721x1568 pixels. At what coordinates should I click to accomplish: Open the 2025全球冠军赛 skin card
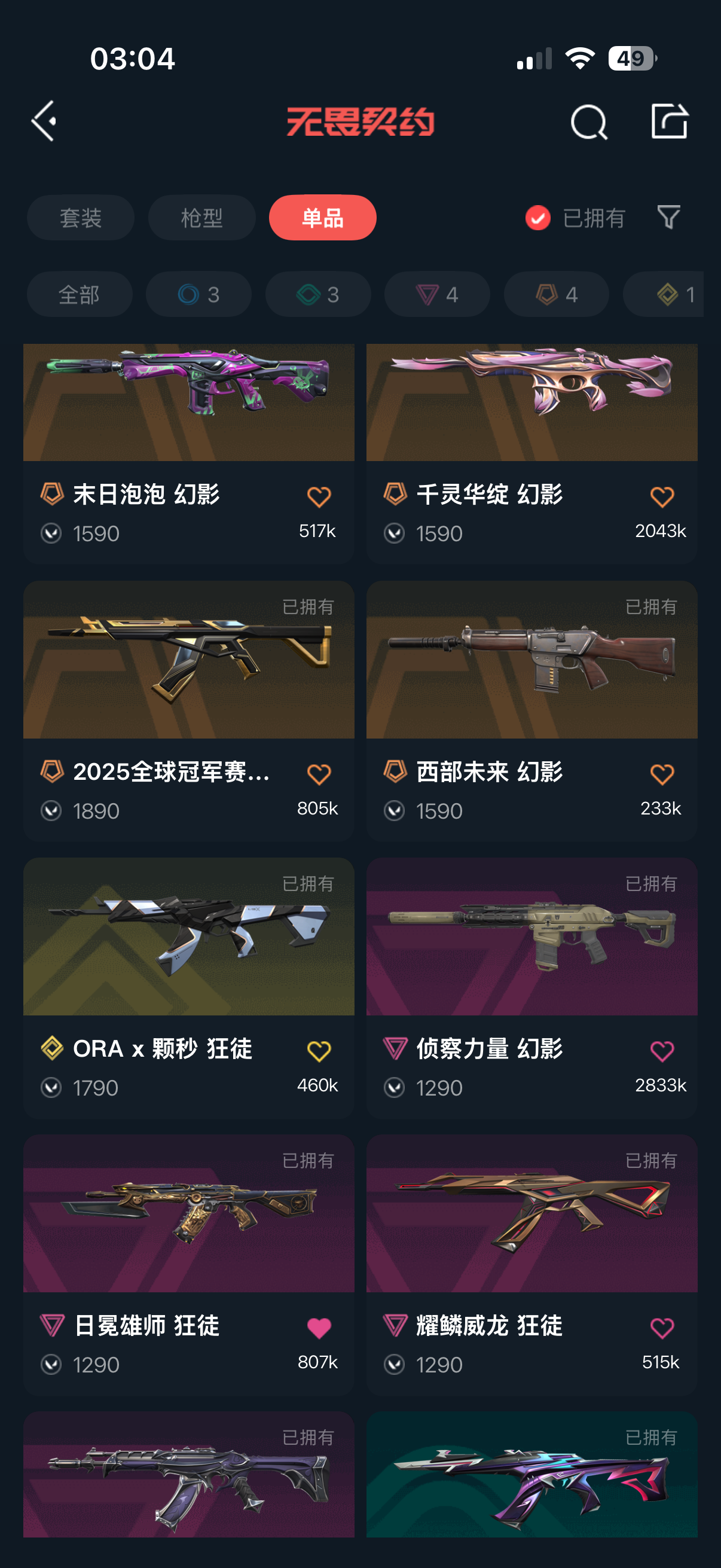click(x=188, y=711)
